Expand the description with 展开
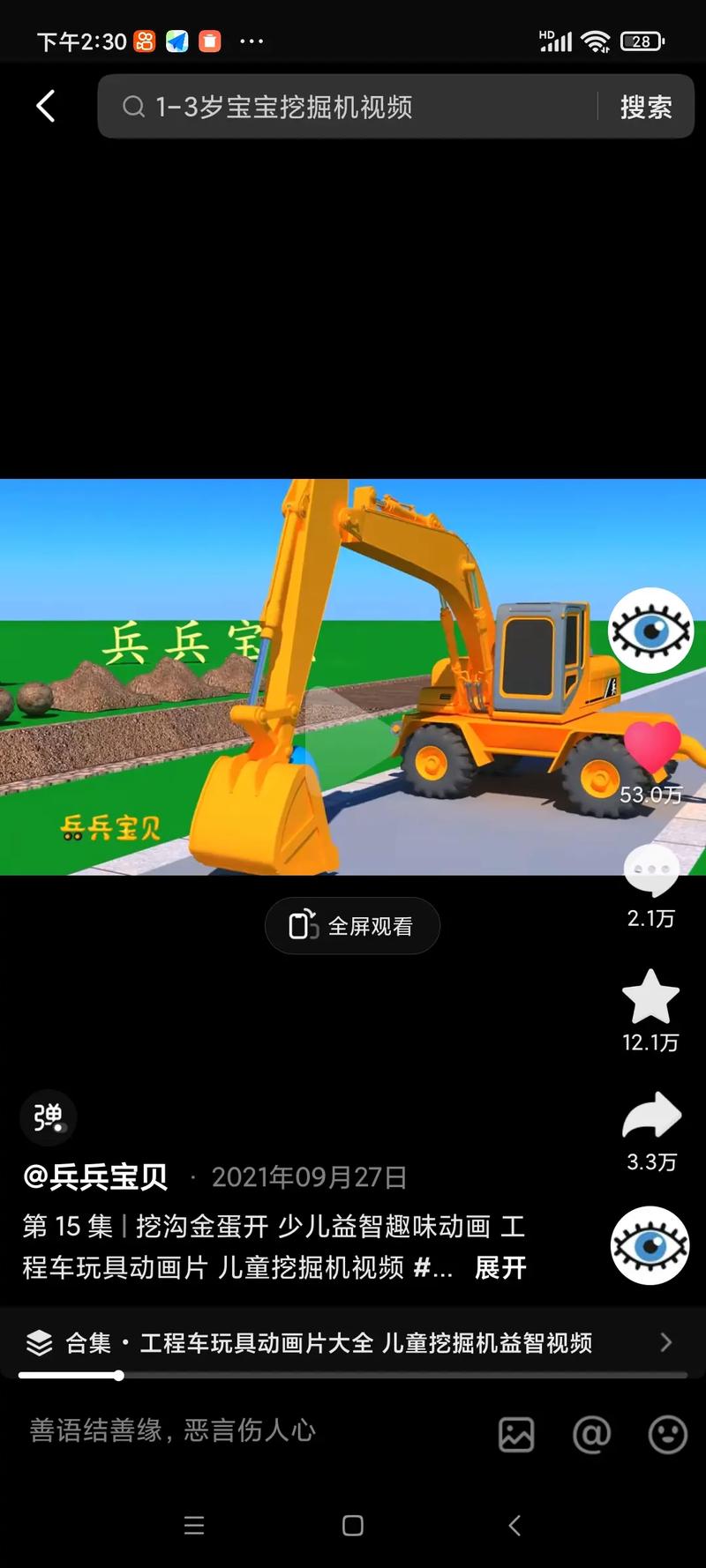This screenshot has height=1568, width=706. 500,1268
